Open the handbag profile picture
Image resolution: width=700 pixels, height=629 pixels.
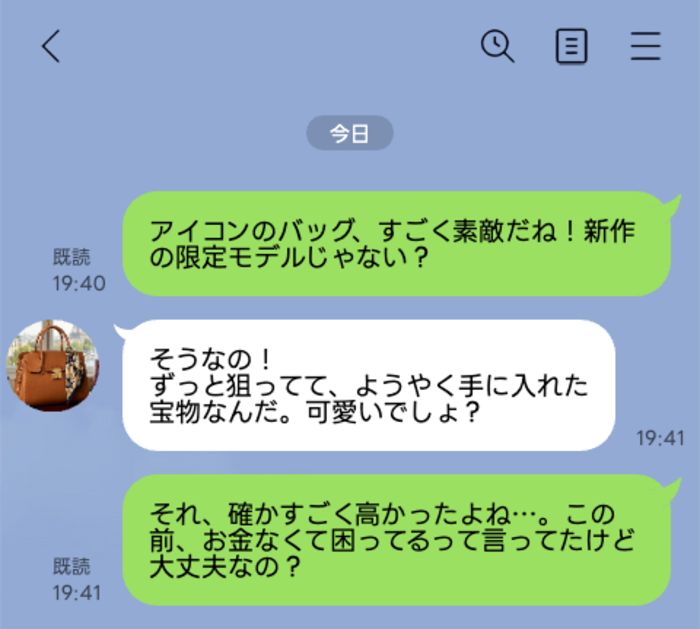point(45,366)
